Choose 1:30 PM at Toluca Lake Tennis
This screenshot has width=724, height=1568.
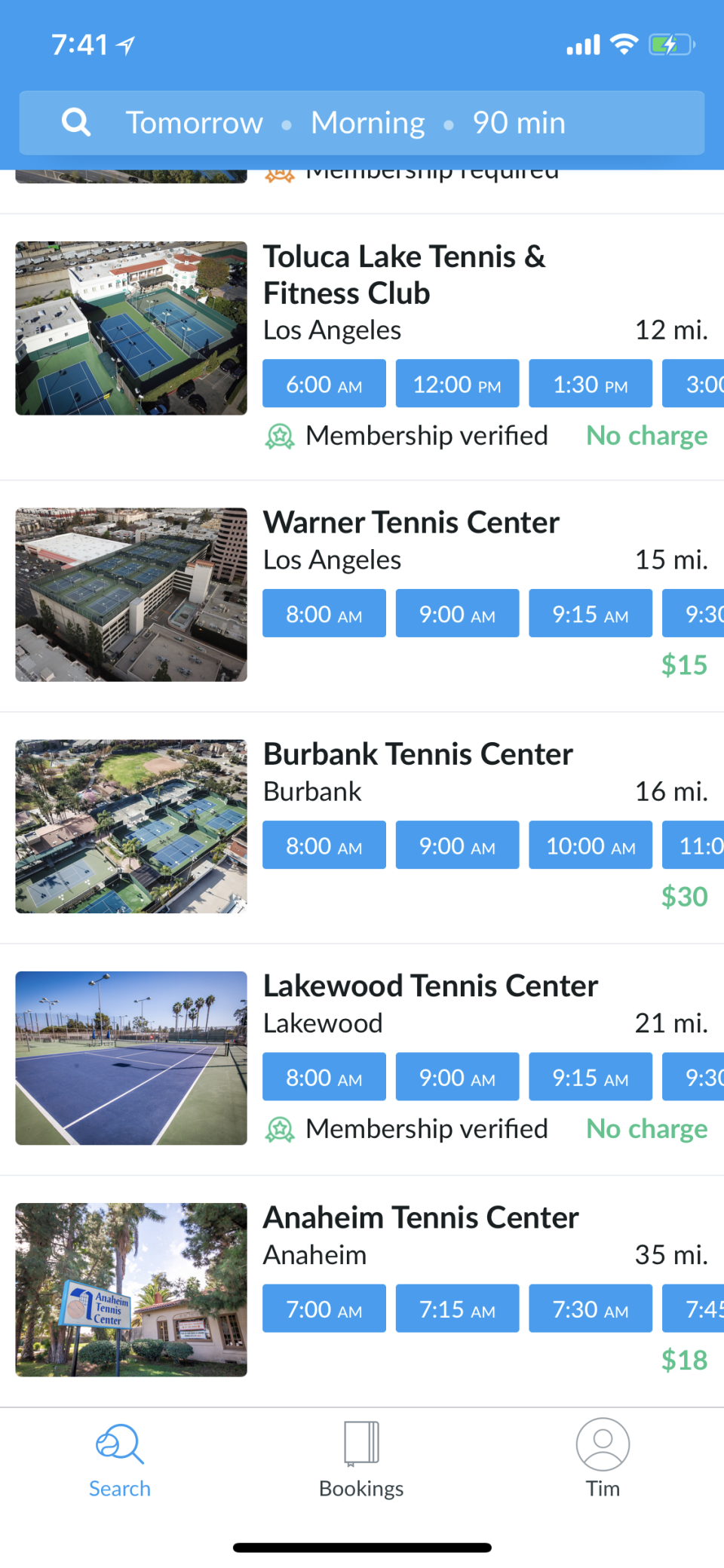pyautogui.click(x=591, y=384)
